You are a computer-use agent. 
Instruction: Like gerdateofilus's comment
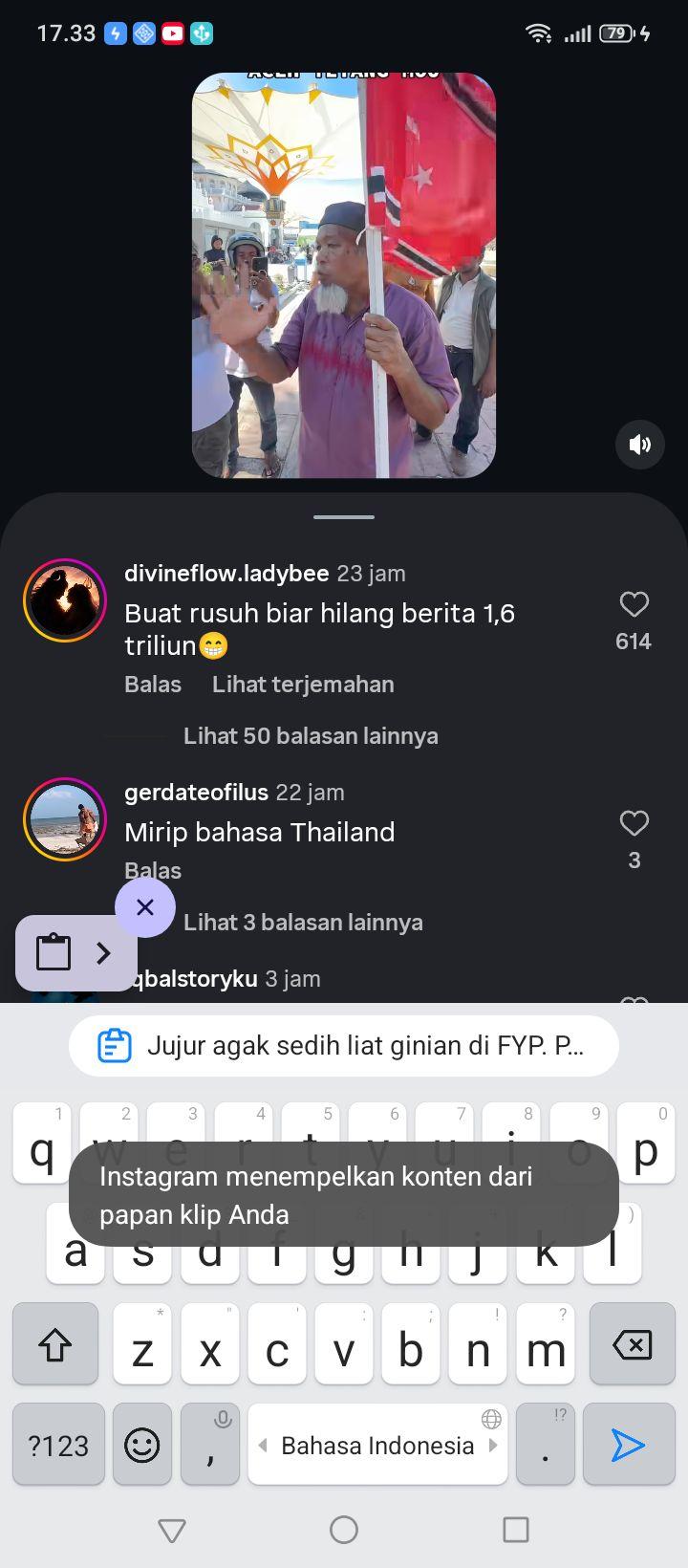coord(634,823)
